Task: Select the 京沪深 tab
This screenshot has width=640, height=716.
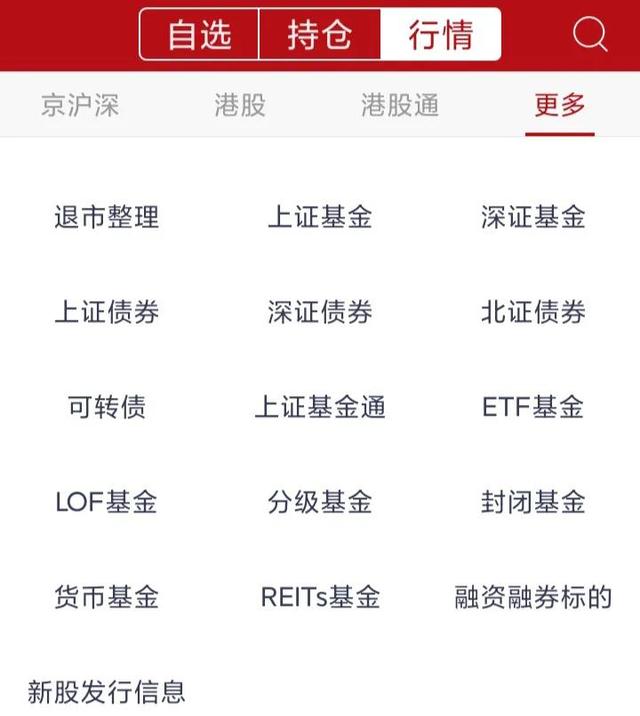Action: (80, 106)
